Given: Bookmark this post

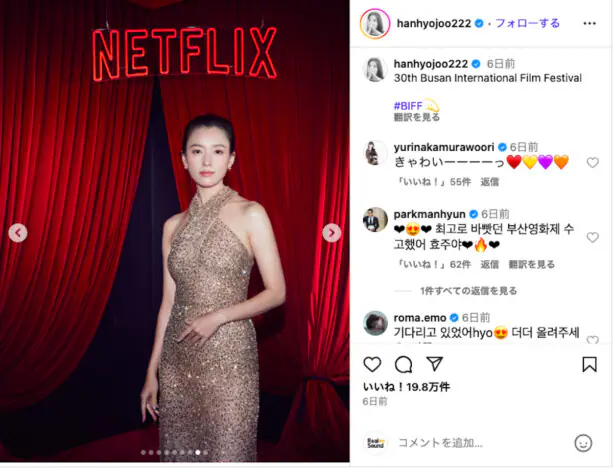Looking at the screenshot, I should tap(590, 364).
